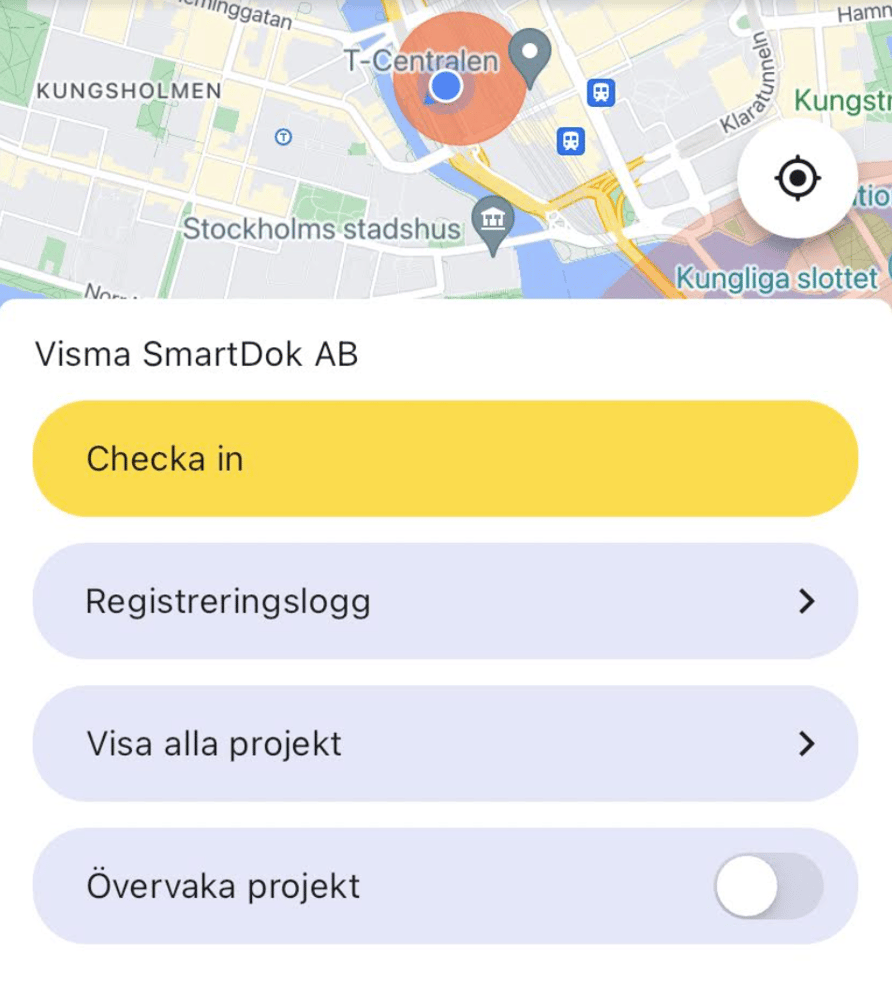Screen dimensions: 892x982
Task: Click the Kungliga slottet label on the map
Action: pyautogui.click(x=777, y=278)
